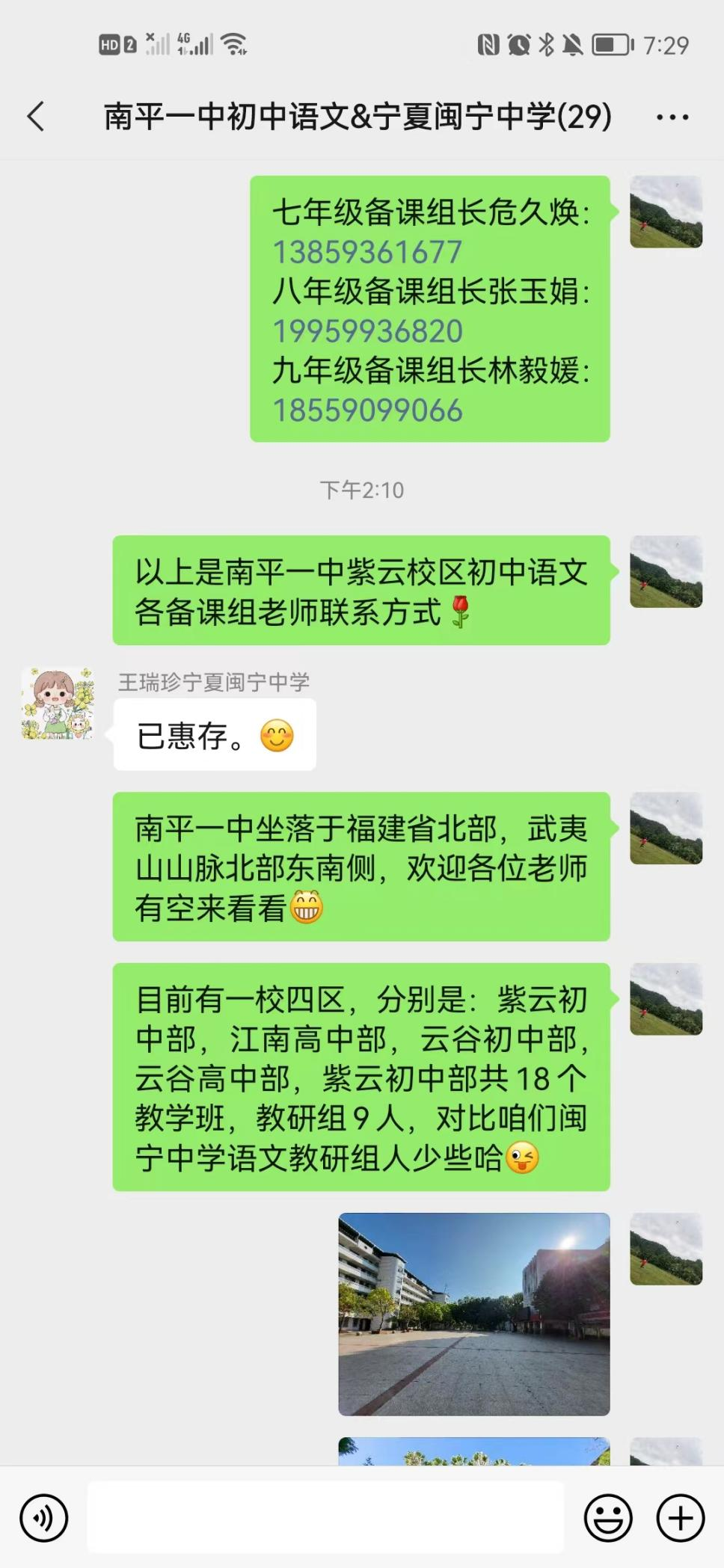724x1568 pixels.
Task: Open the group chat overflow menu
Action: [x=672, y=117]
